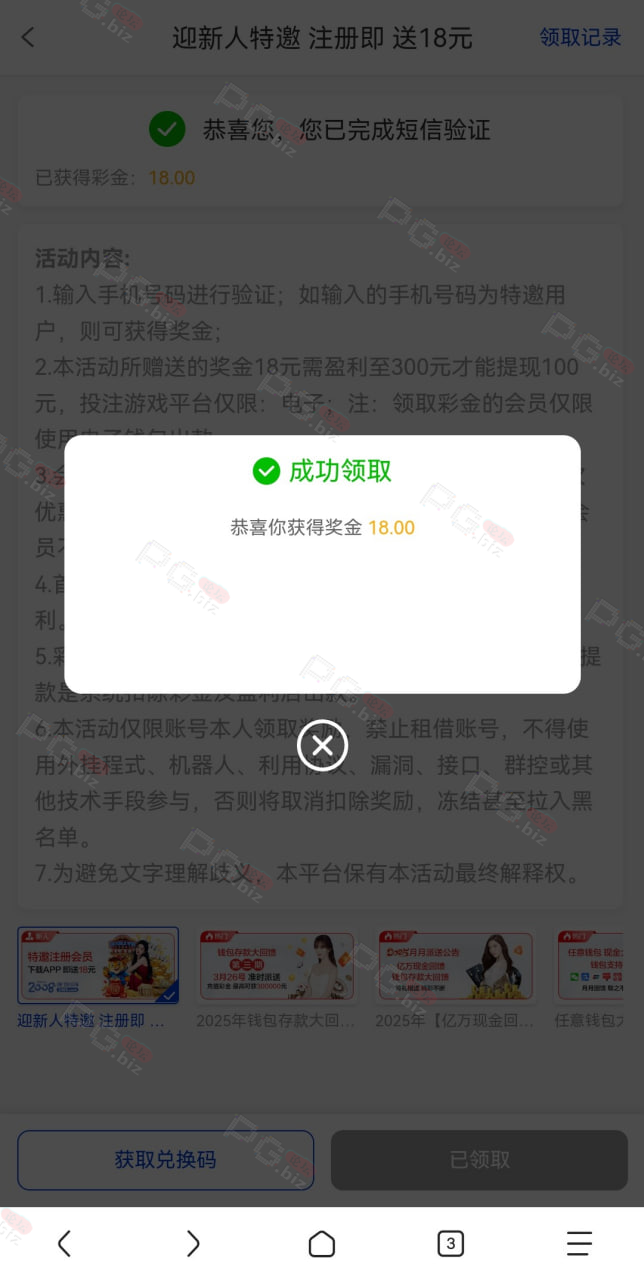
Task: Open 领取记录 claim history
Action: click(581, 38)
